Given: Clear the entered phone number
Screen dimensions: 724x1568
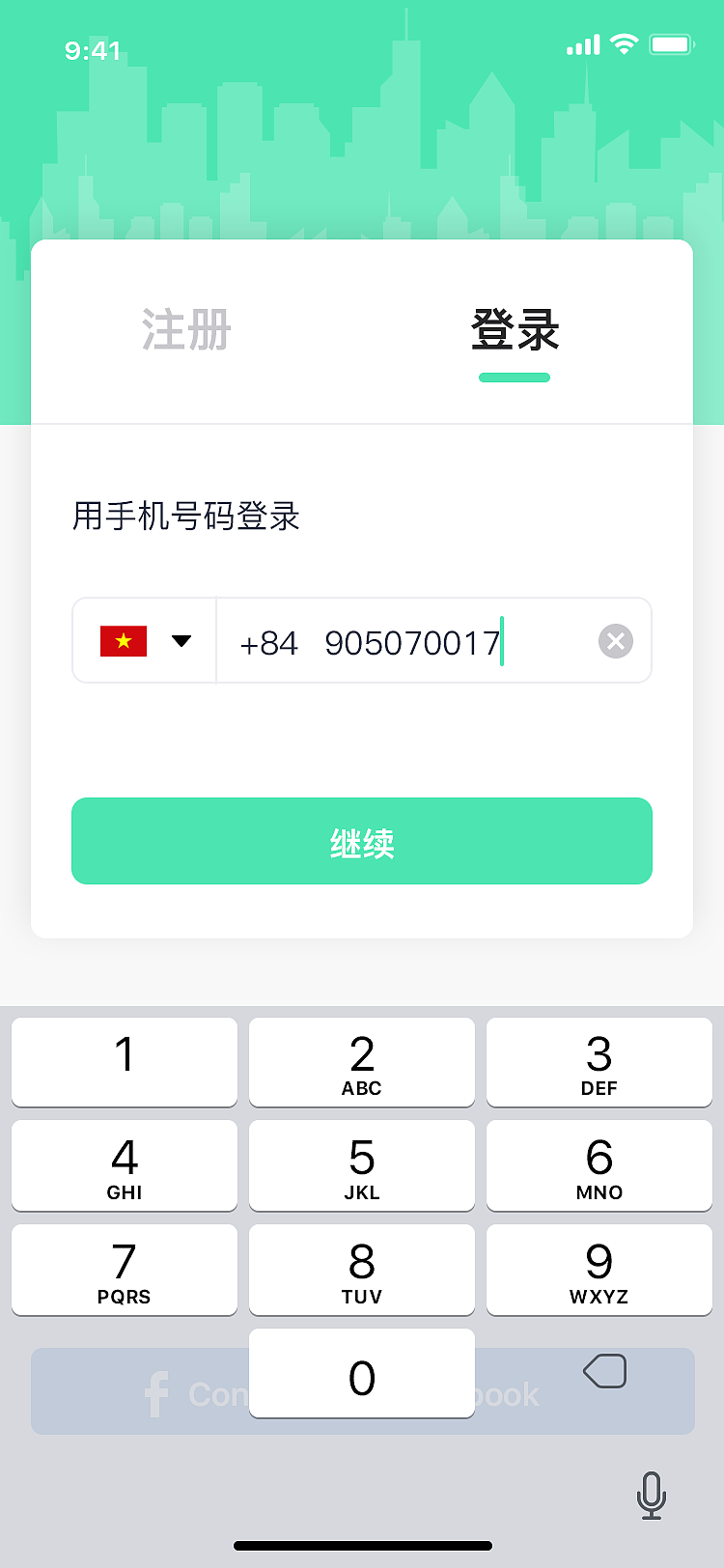Looking at the screenshot, I should pos(616,641).
